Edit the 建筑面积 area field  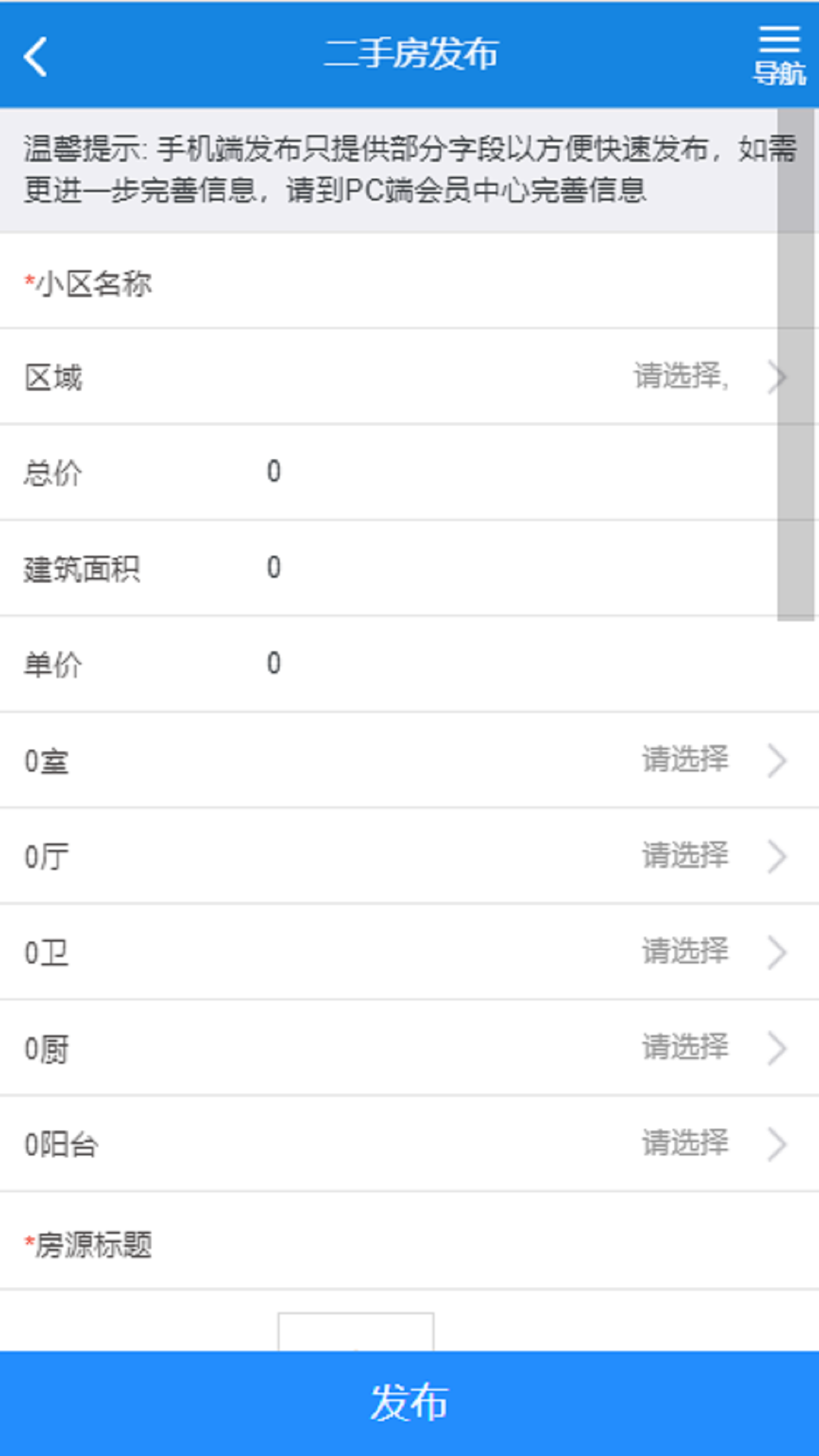409,568
